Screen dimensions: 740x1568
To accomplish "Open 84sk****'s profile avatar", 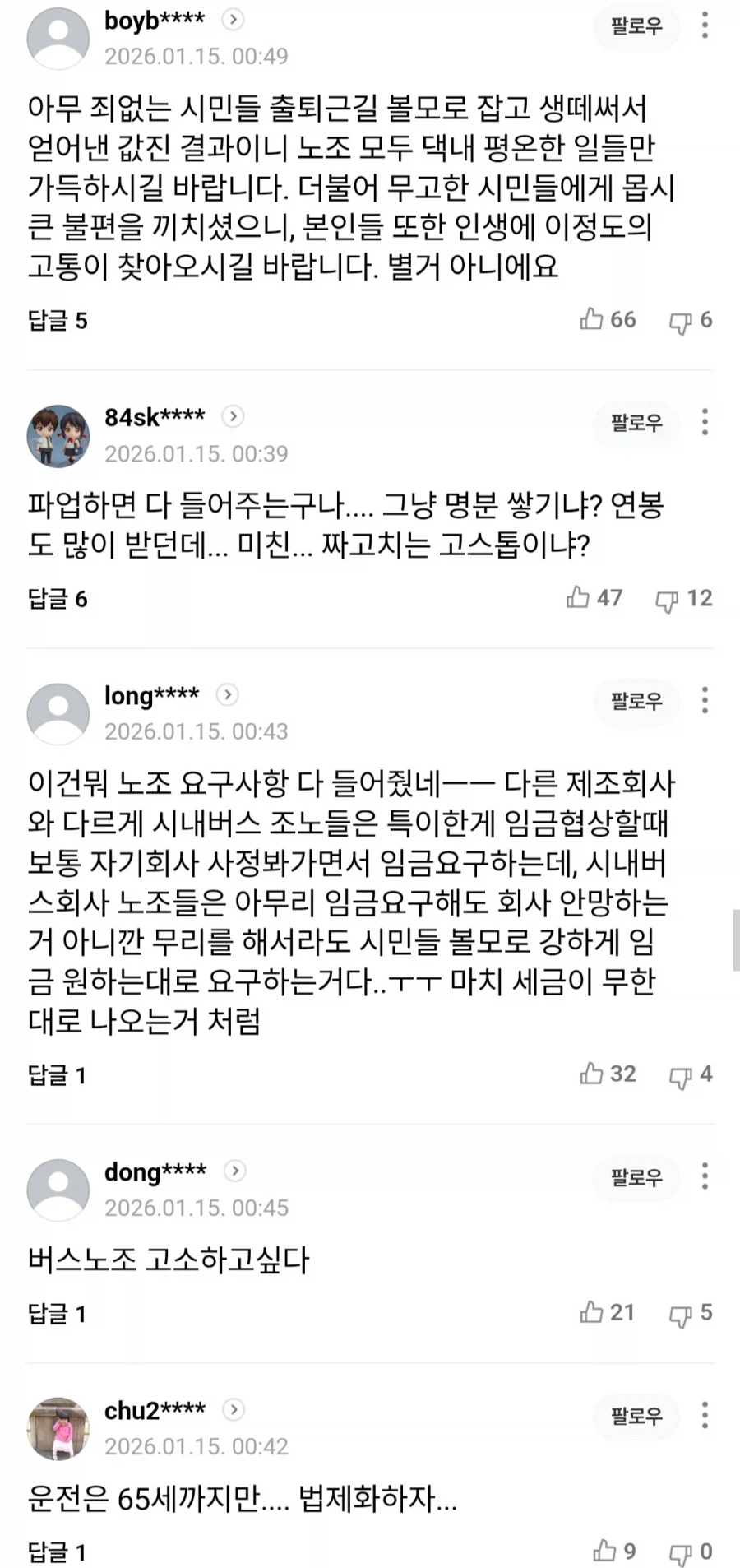I will [58, 436].
